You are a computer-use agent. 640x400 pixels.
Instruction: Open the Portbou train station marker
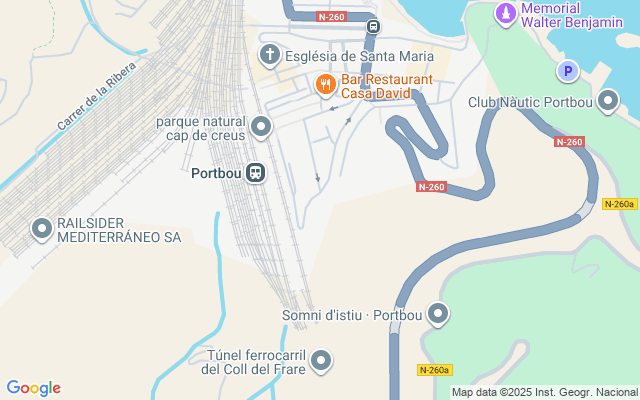click(256, 173)
